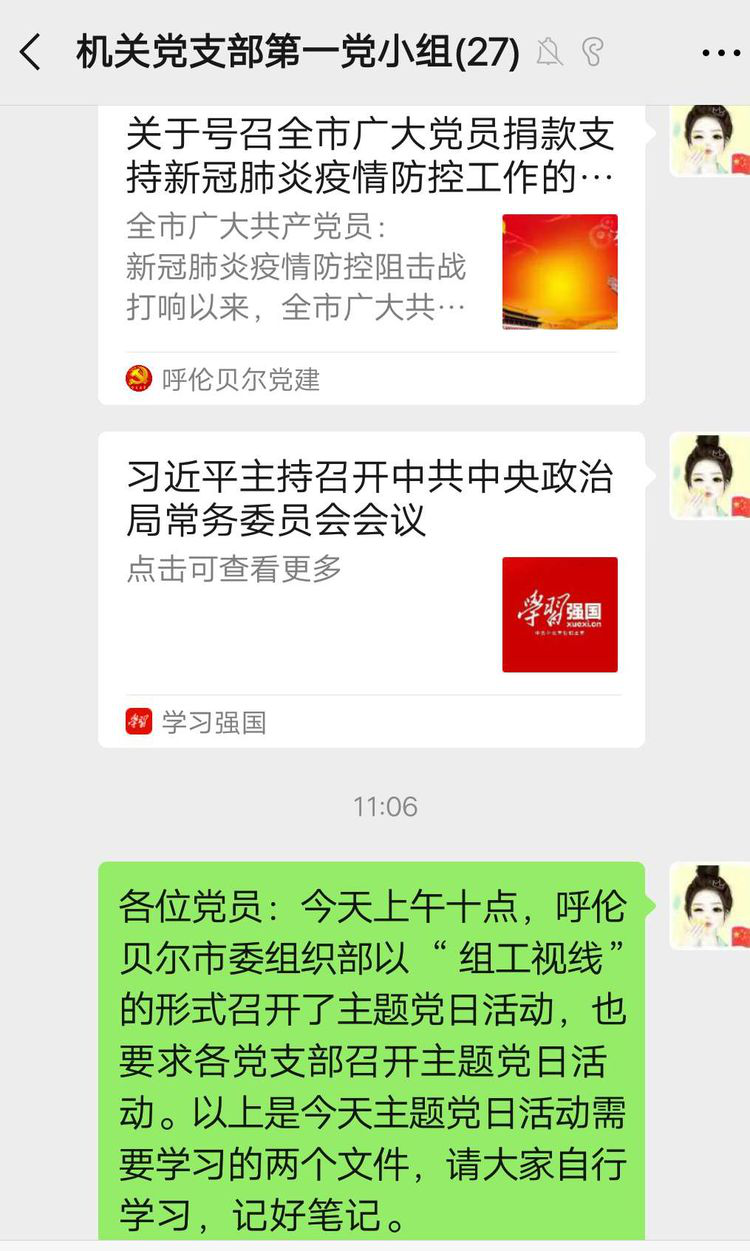Tap the green message starting 各位党员
Screen dimensions: 750x1251
[x=370, y=1050]
